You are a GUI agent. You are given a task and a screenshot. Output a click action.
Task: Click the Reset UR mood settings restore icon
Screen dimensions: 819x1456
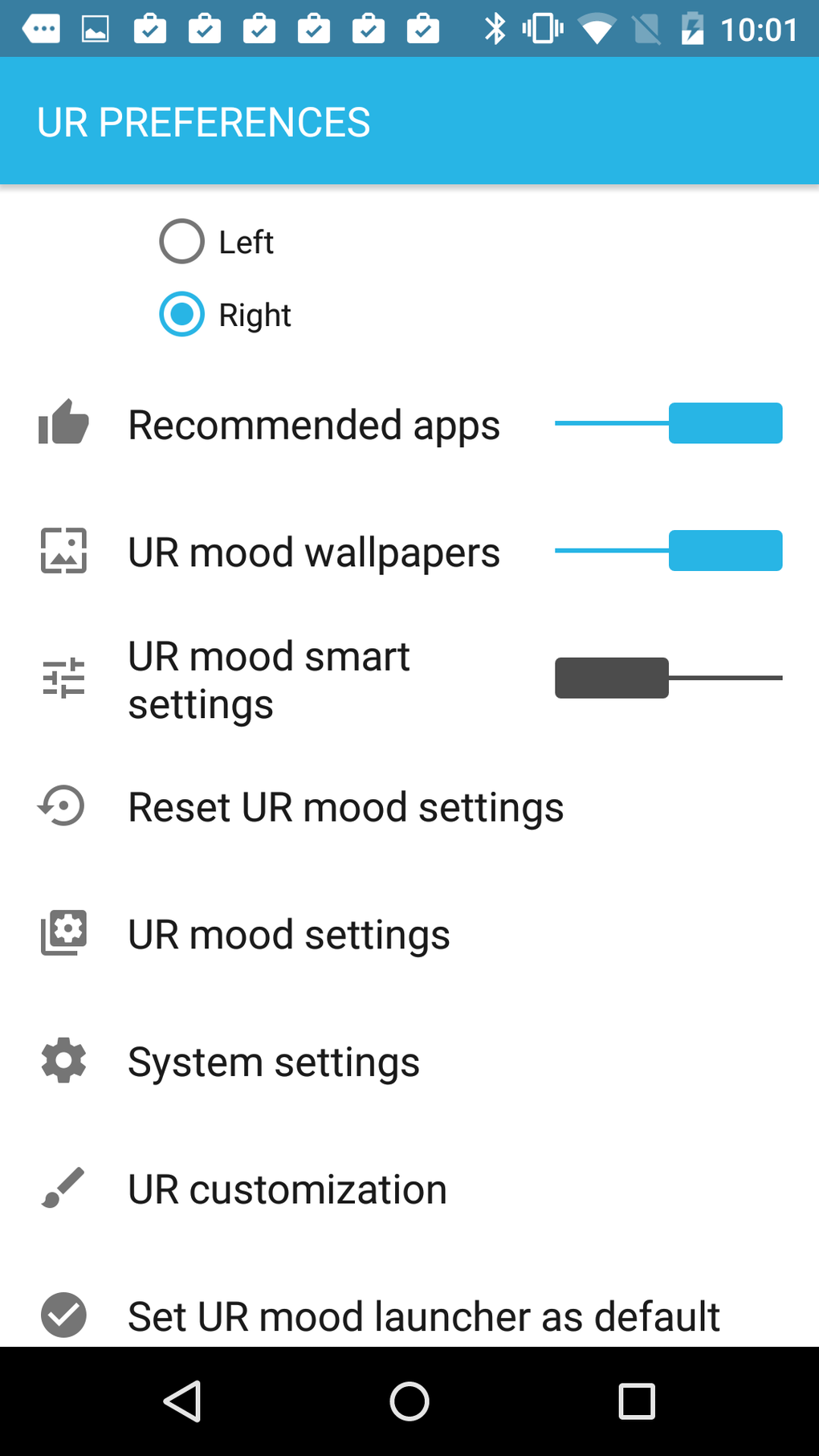pyautogui.click(x=63, y=806)
